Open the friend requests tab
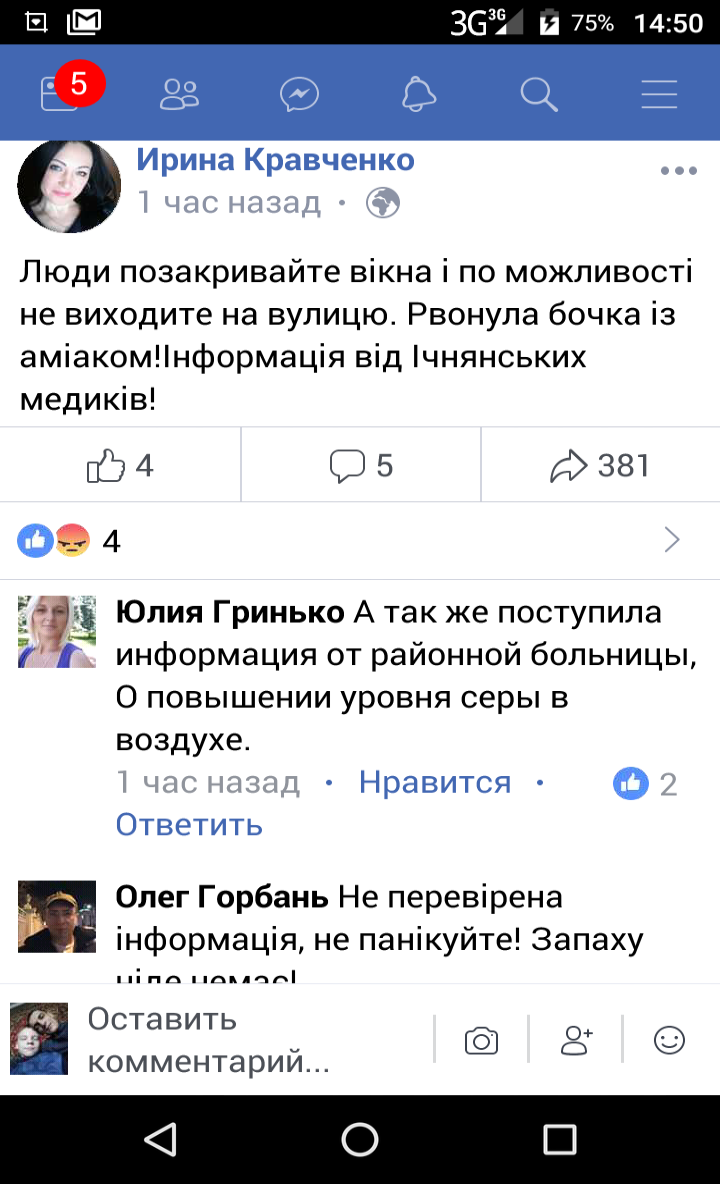This screenshot has height=1184, width=720. (180, 95)
